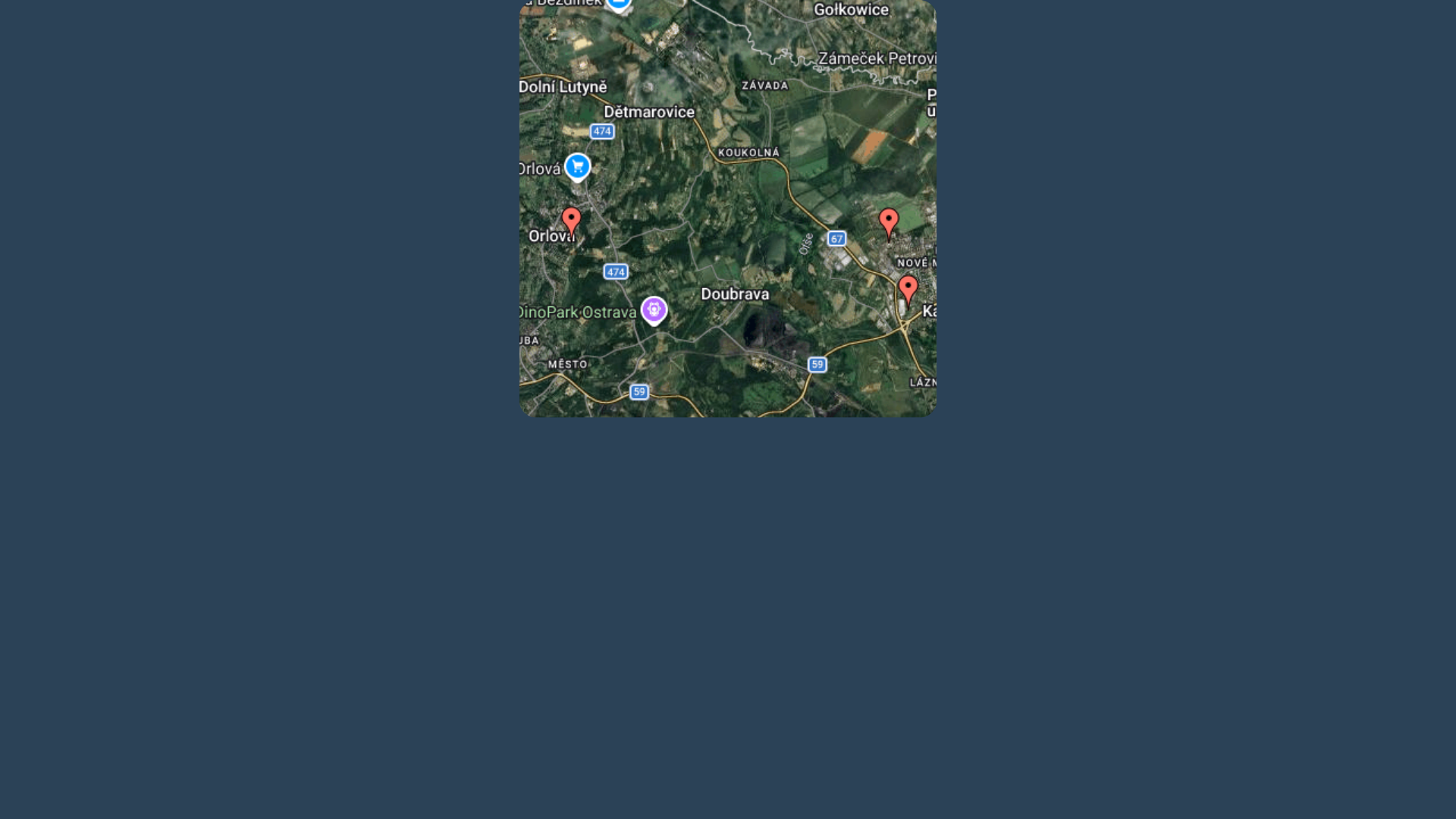The width and height of the screenshot is (1456, 819).
Task: Select the red pin at Orlová
Action: click(571, 221)
